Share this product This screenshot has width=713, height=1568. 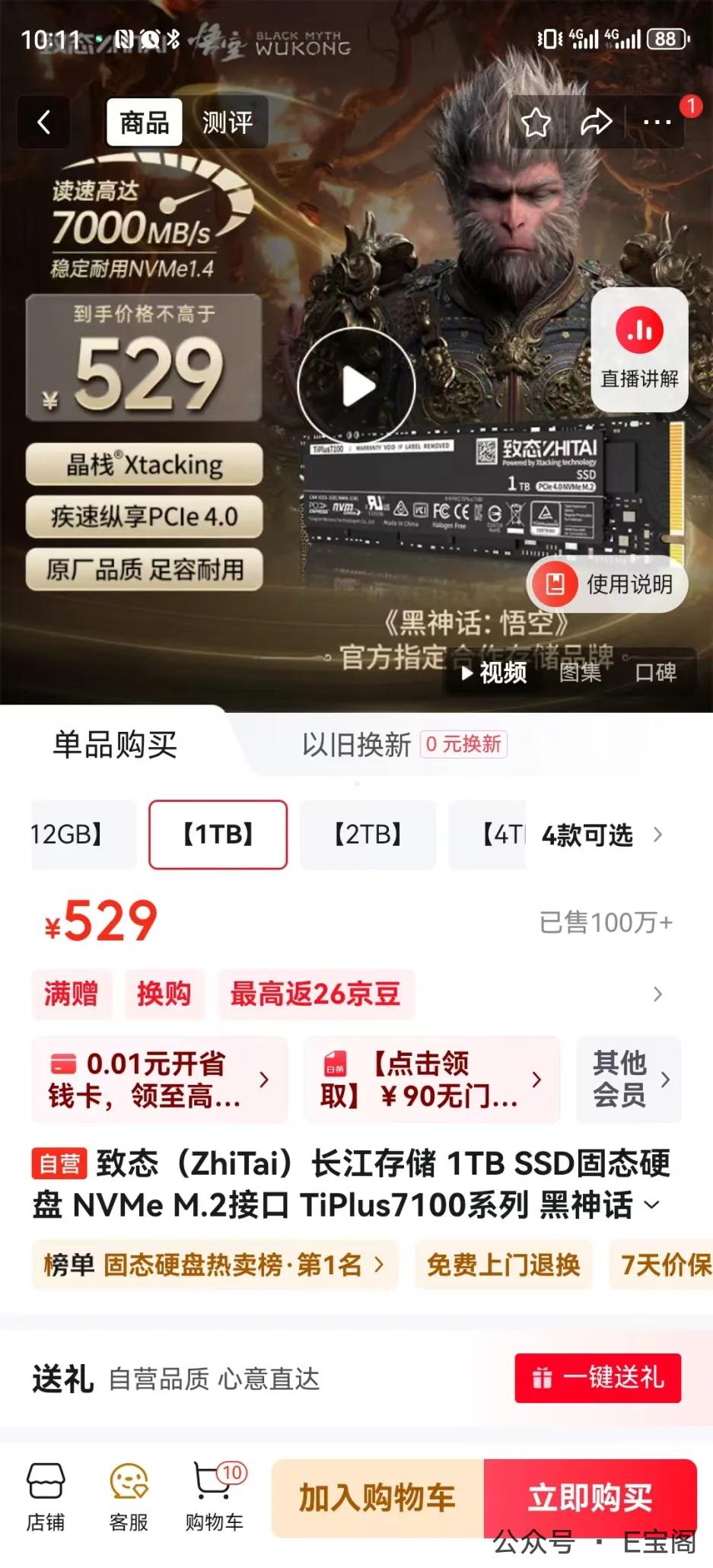[x=596, y=122]
